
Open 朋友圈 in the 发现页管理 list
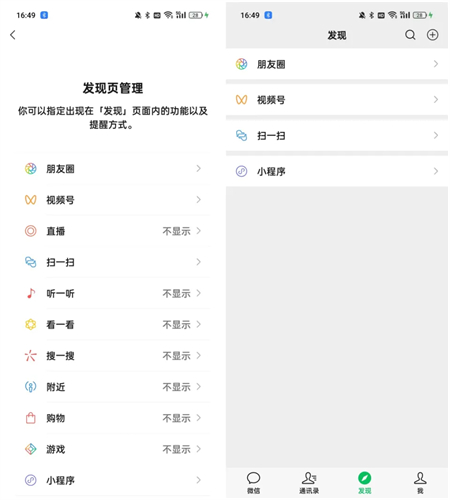point(113,169)
